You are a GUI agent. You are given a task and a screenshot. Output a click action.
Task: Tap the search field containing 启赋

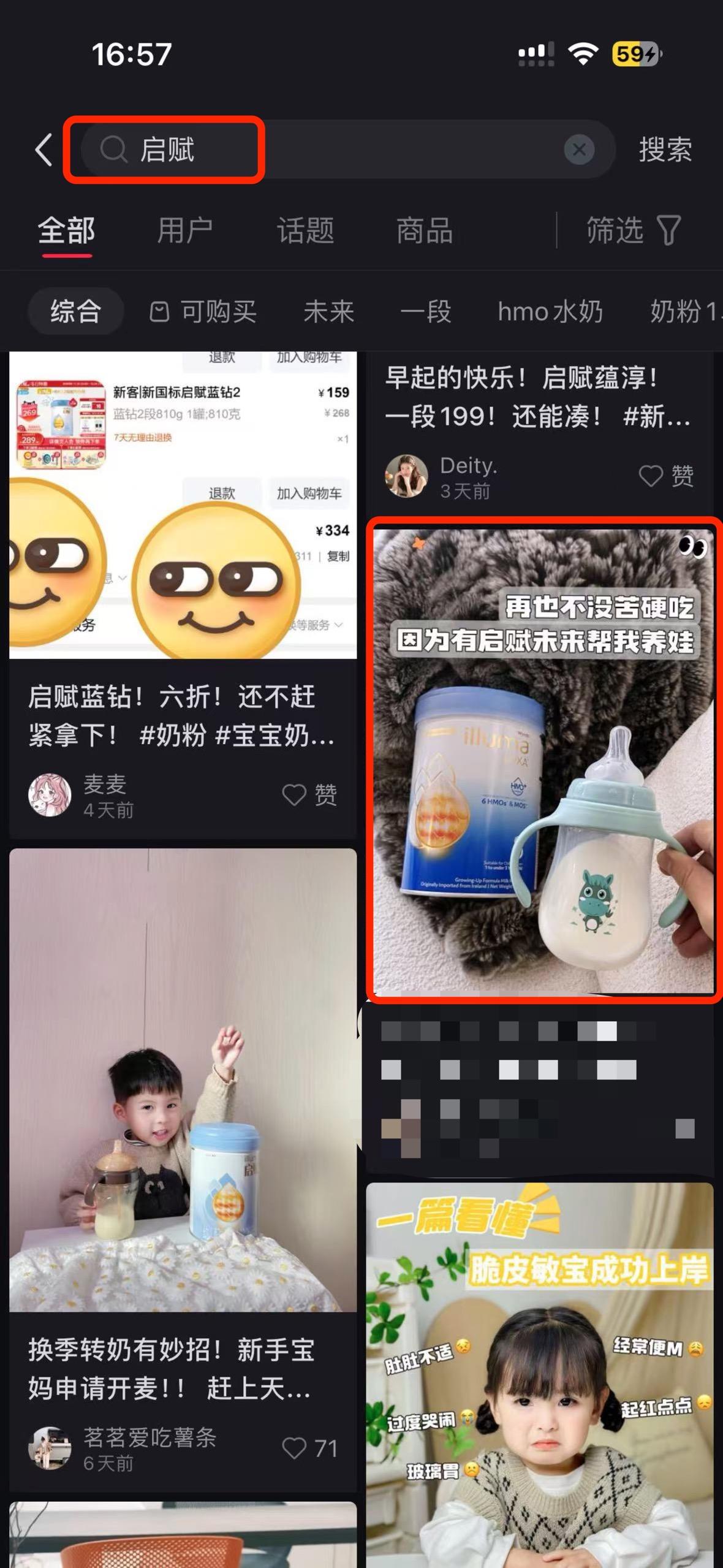coord(347,150)
